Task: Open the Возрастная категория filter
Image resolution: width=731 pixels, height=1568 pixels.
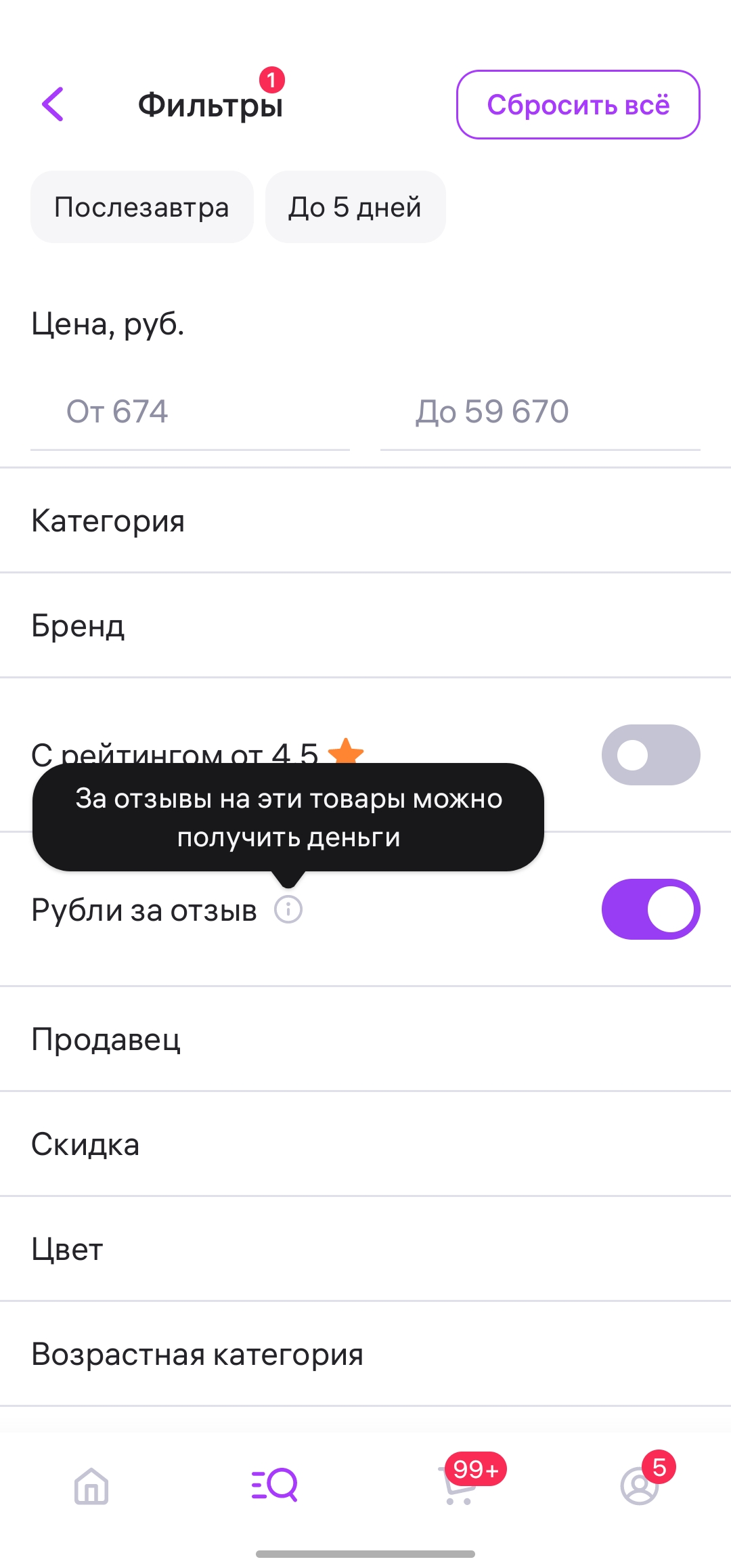Action: [365, 1354]
